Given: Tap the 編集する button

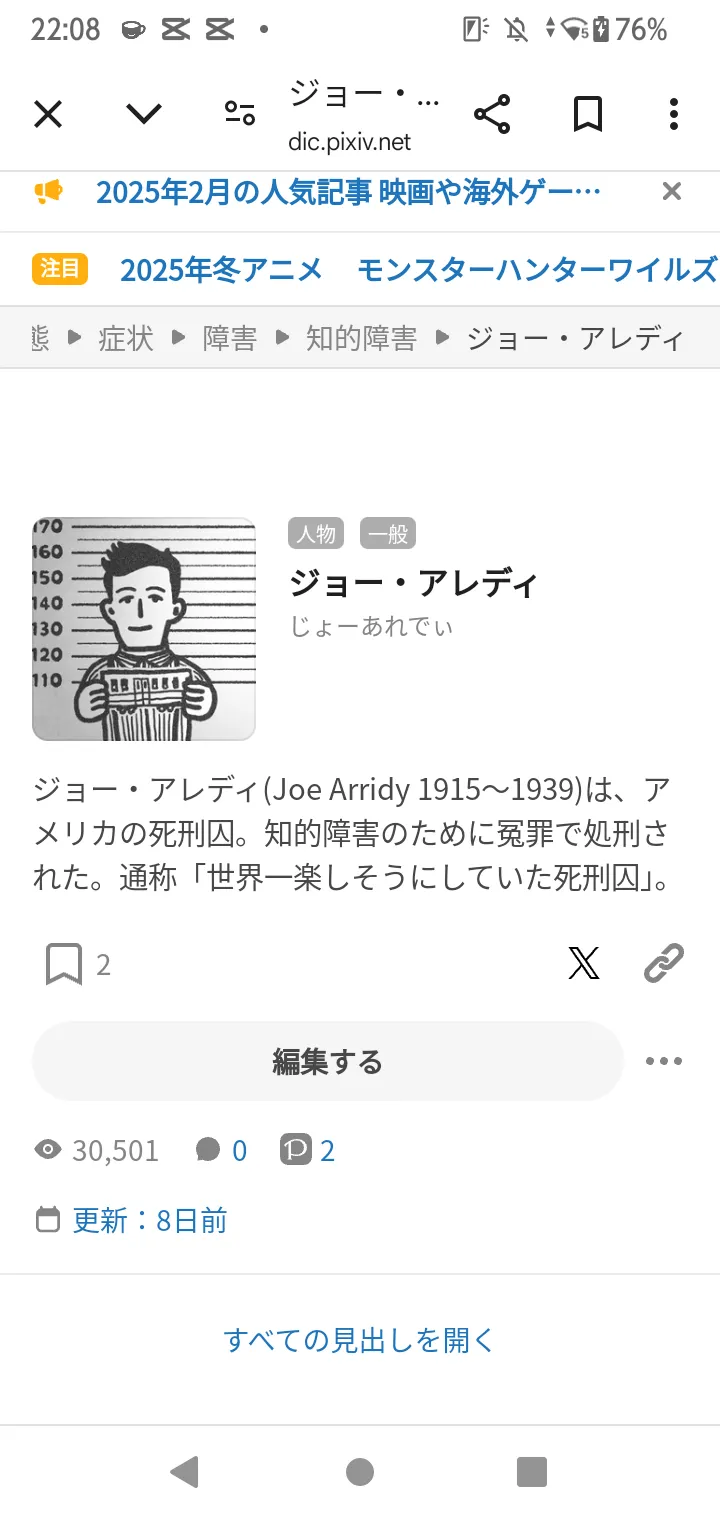Looking at the screenshot, I should pyautogui.click(x=328, y=1061).
